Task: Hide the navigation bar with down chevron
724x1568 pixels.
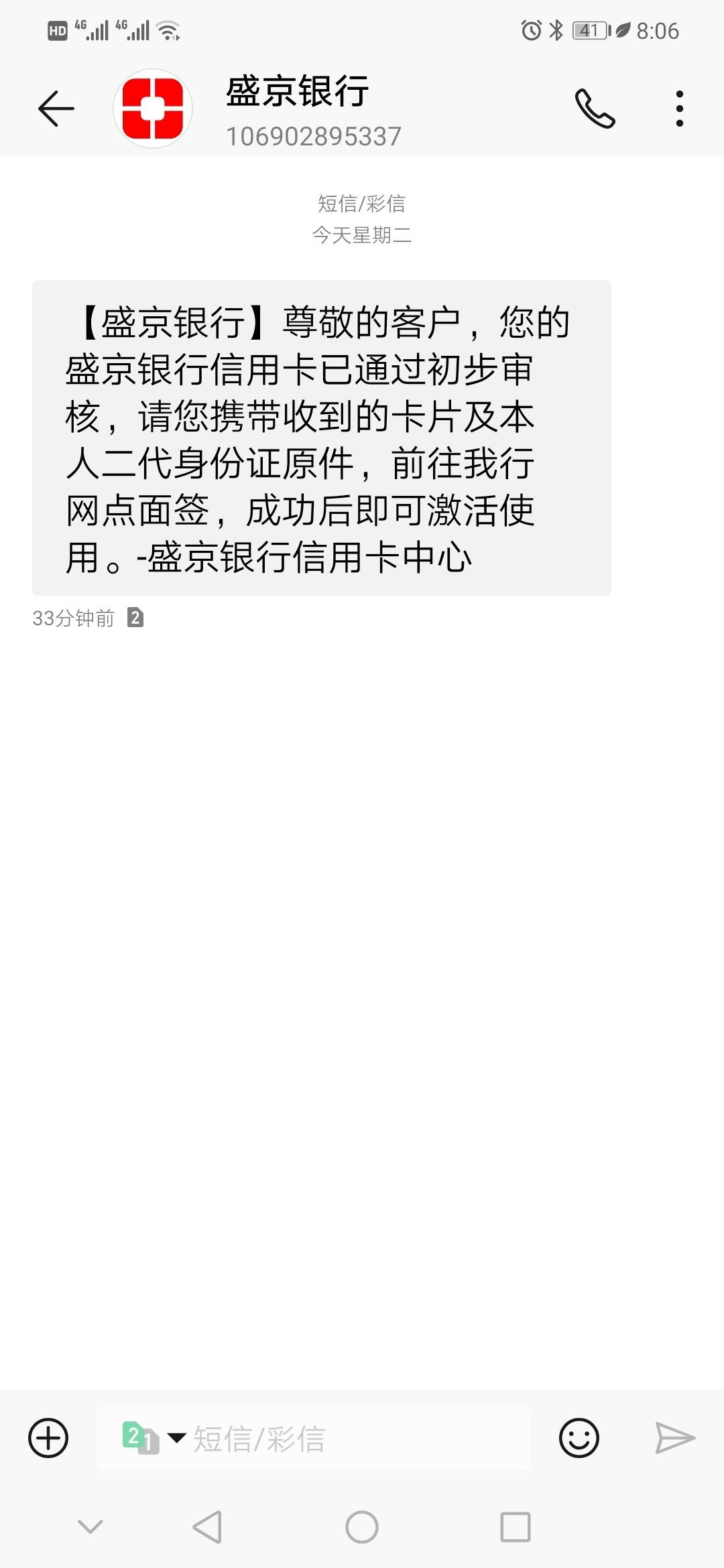Action: [90, 1527]
